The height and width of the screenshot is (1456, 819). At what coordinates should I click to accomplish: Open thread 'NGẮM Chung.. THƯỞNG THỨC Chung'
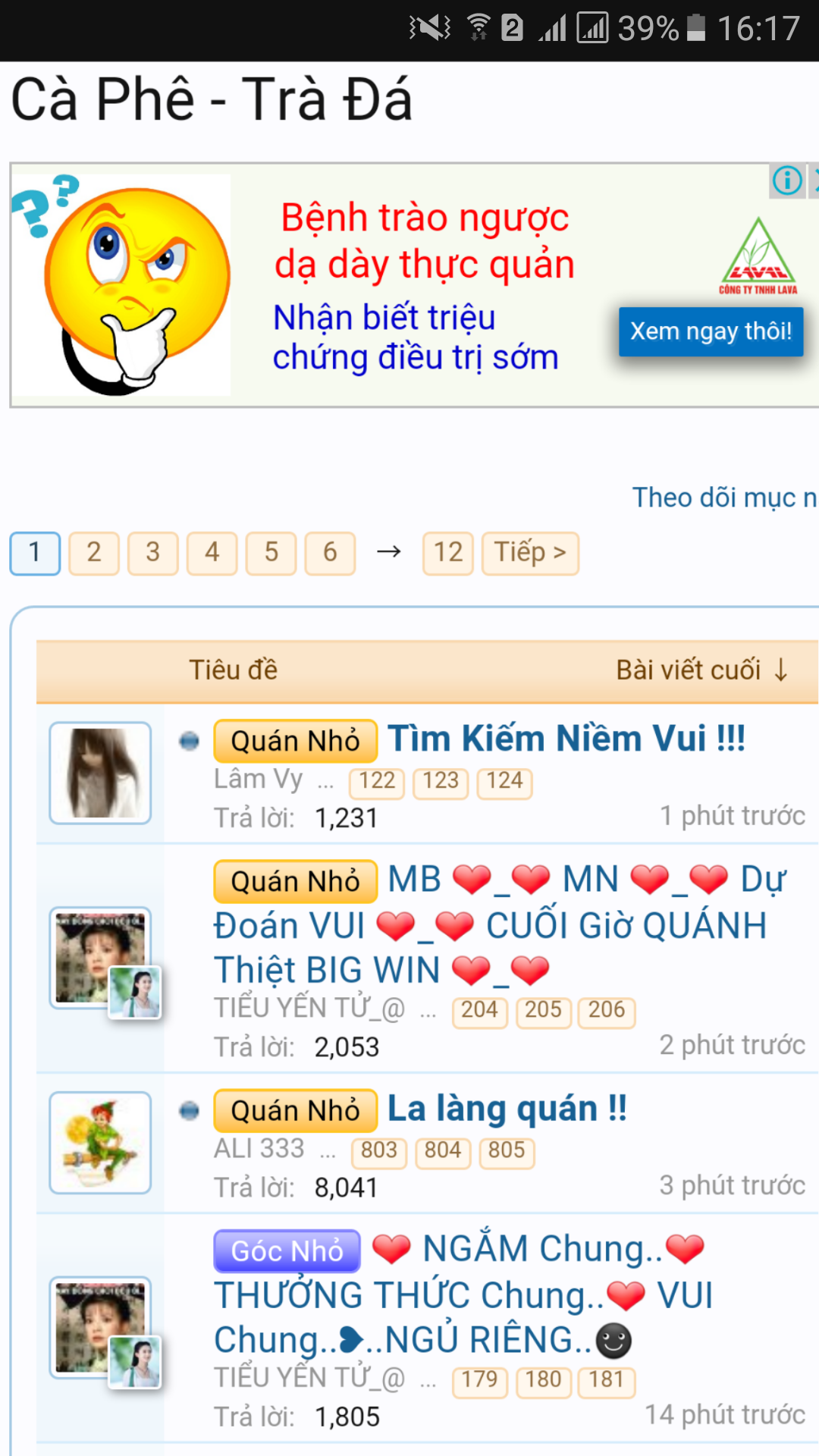tap(463, 1295)
